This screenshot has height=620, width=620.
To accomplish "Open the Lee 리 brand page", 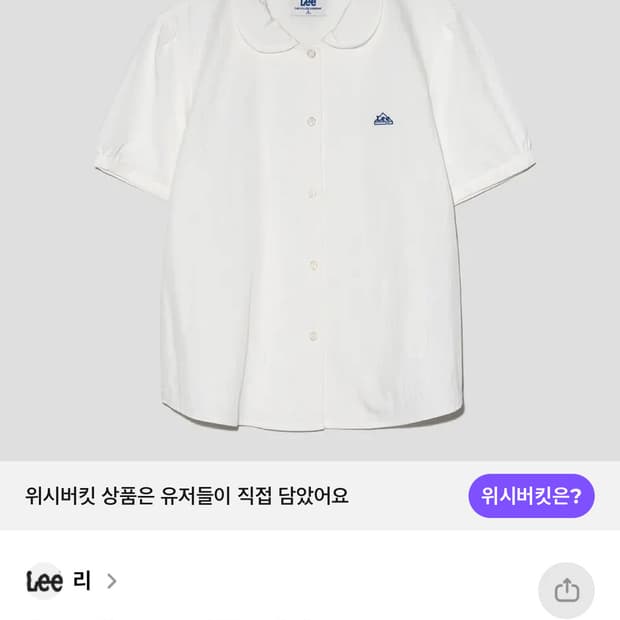I will point(71,581).
